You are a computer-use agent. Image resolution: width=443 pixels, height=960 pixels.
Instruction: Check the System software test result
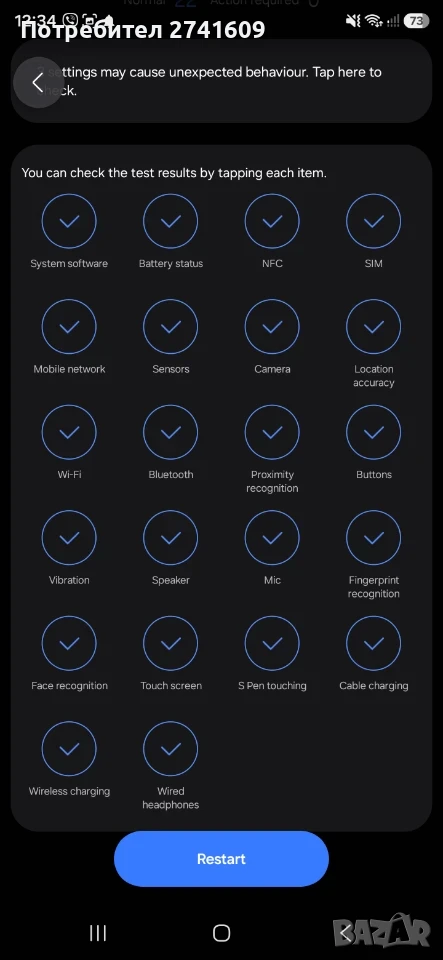[69, 232]
